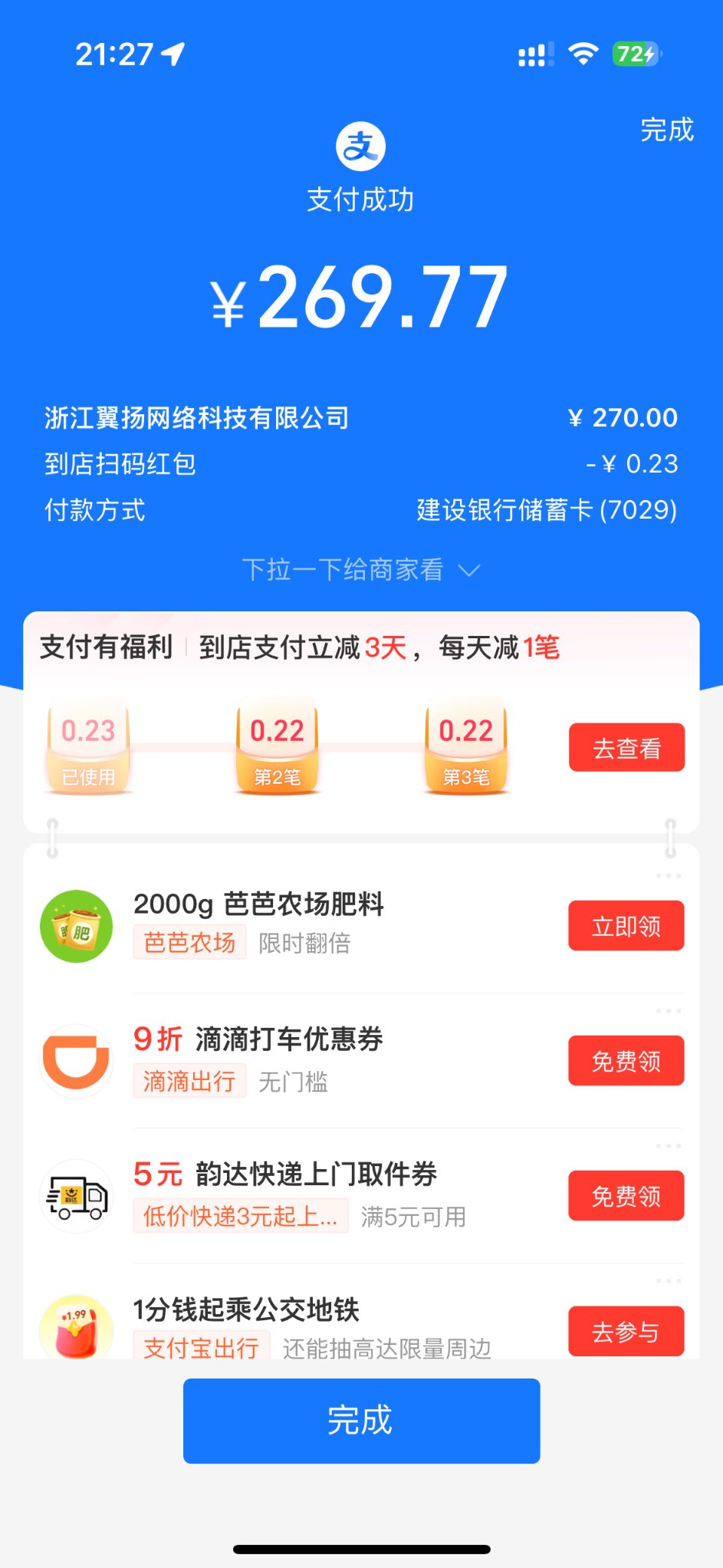
Task: Open the 5元 韵达快递上门取件券 row
Action: click(307, 1194)
